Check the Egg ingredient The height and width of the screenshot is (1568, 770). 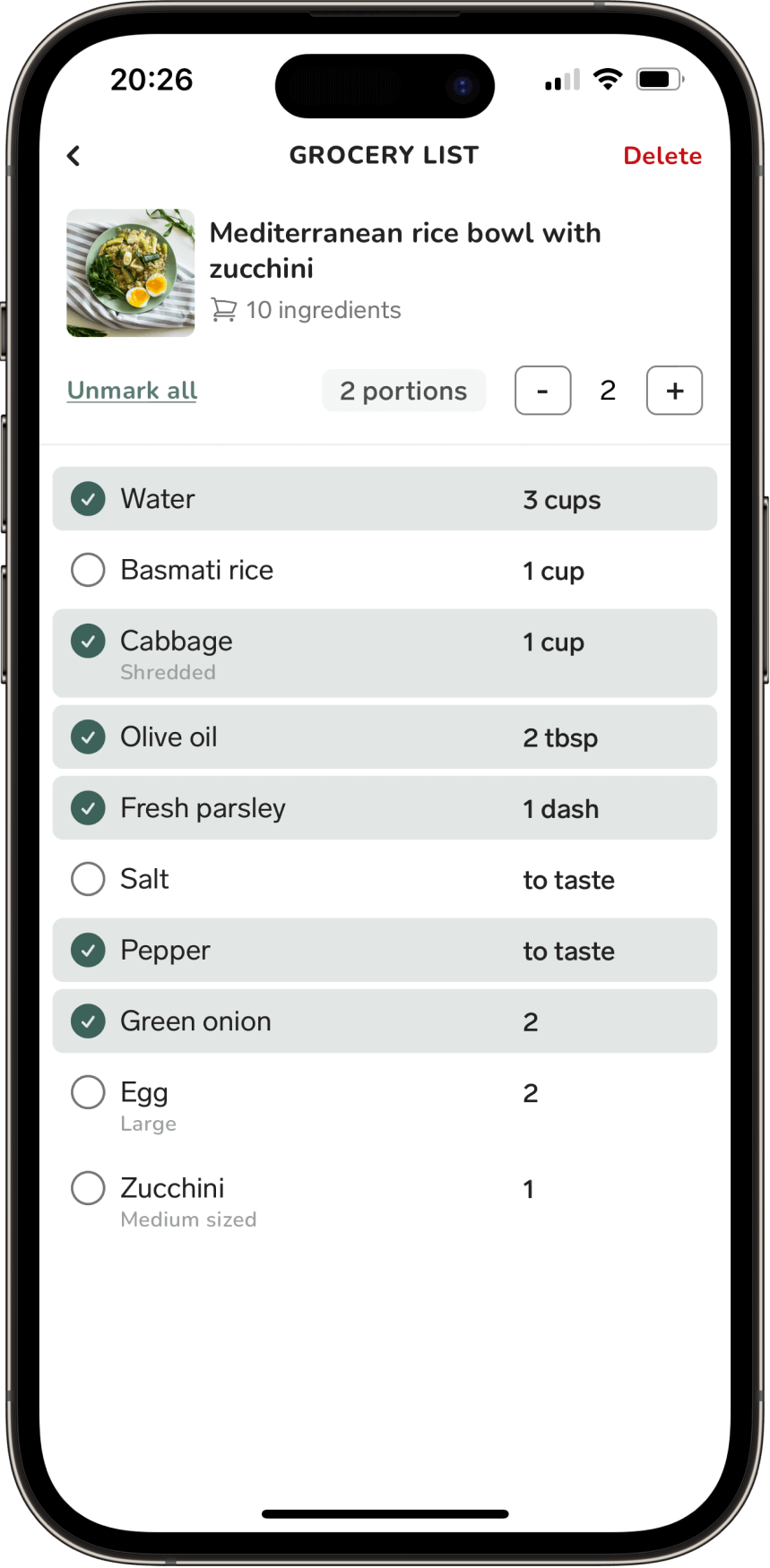[x=88, y=1092]
